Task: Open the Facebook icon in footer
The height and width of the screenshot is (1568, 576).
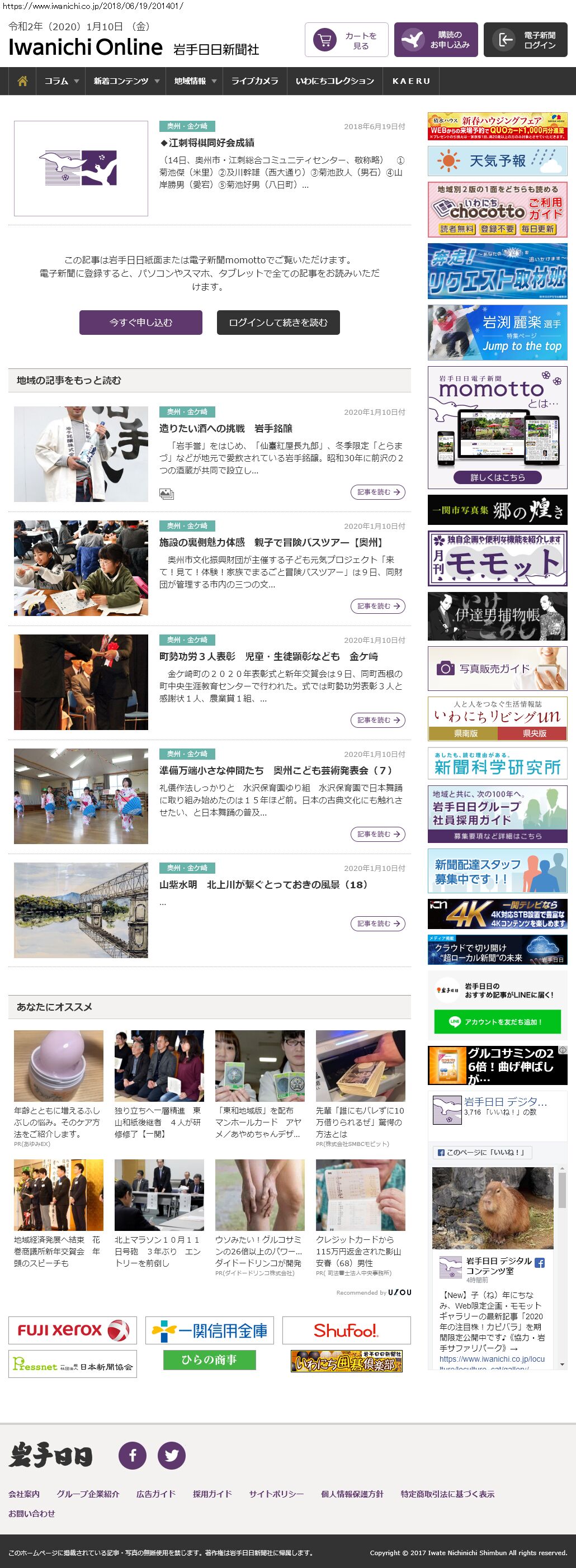Action: [132, 1456]
